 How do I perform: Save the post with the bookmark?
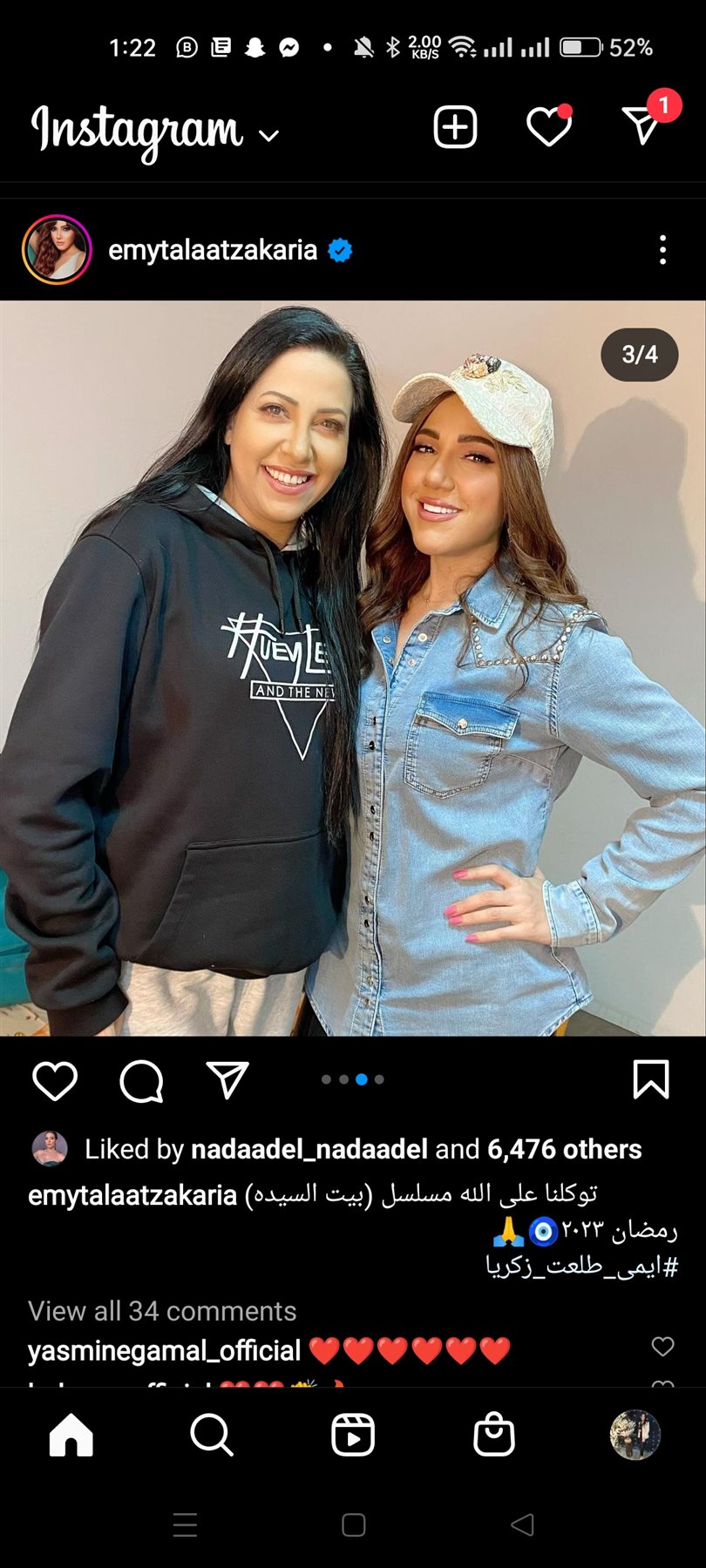(x=650, y=1079)
